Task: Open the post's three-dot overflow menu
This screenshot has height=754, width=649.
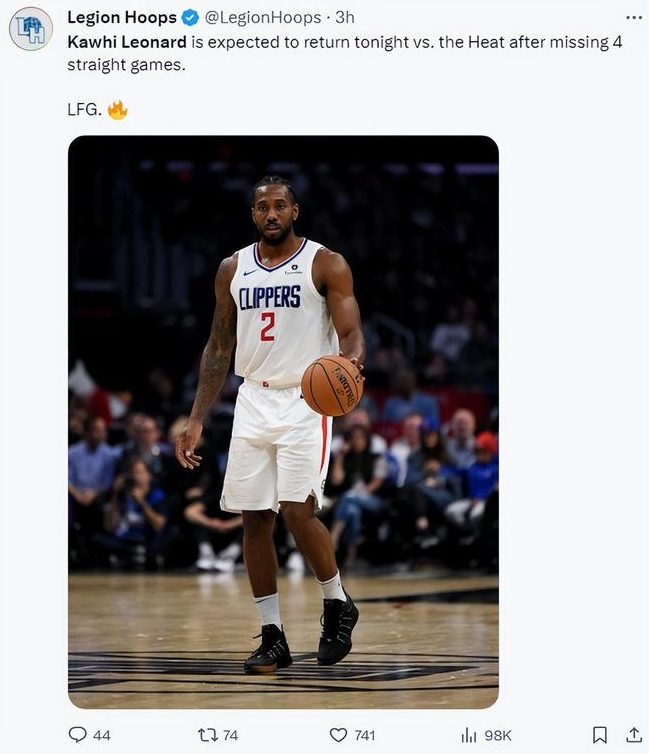Action: (633, 17)
